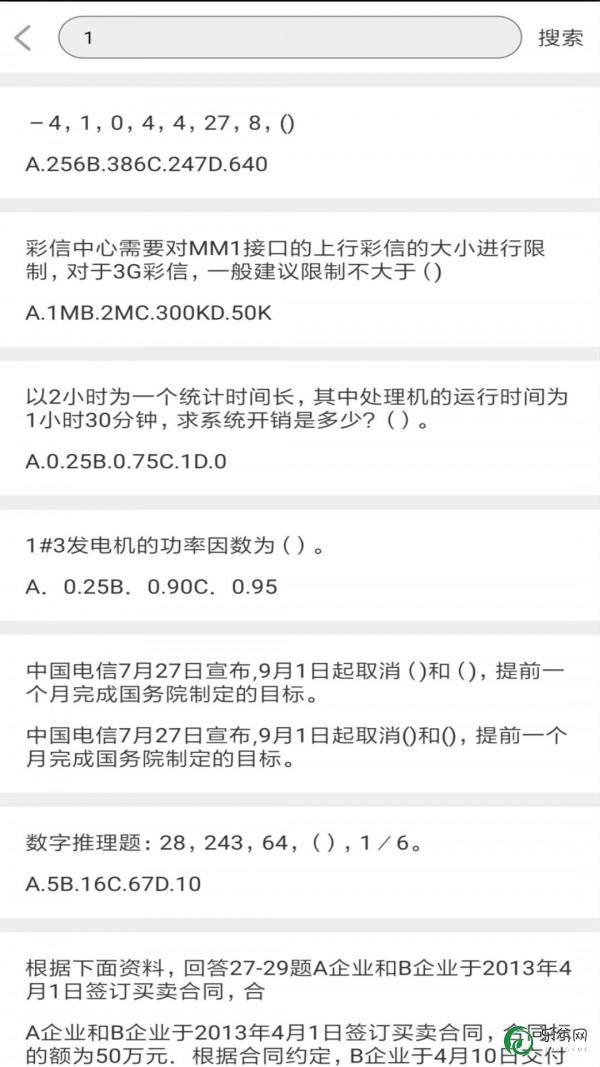Open the question starting with －4，1，0，4
Image resolution: width=600 pixels, height=1067 pixels.
[300, 144]
